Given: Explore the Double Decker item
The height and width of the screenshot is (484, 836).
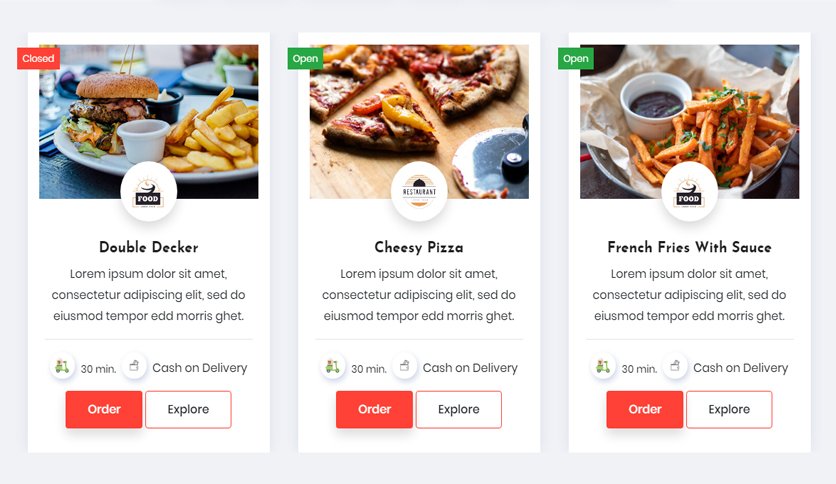Looking at the screenshot, I should 188,409.
